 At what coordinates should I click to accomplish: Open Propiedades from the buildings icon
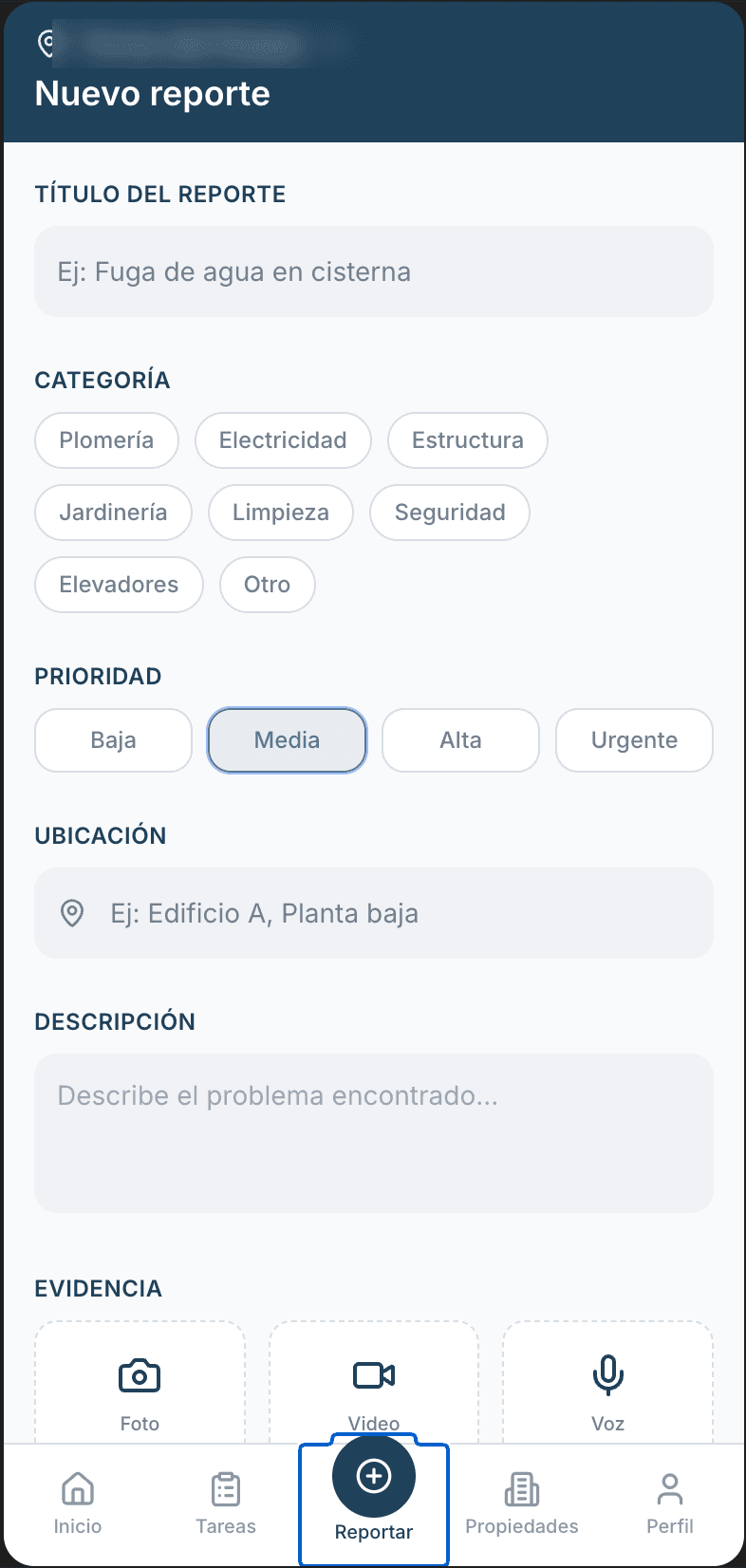click(x=521, y=1490)
